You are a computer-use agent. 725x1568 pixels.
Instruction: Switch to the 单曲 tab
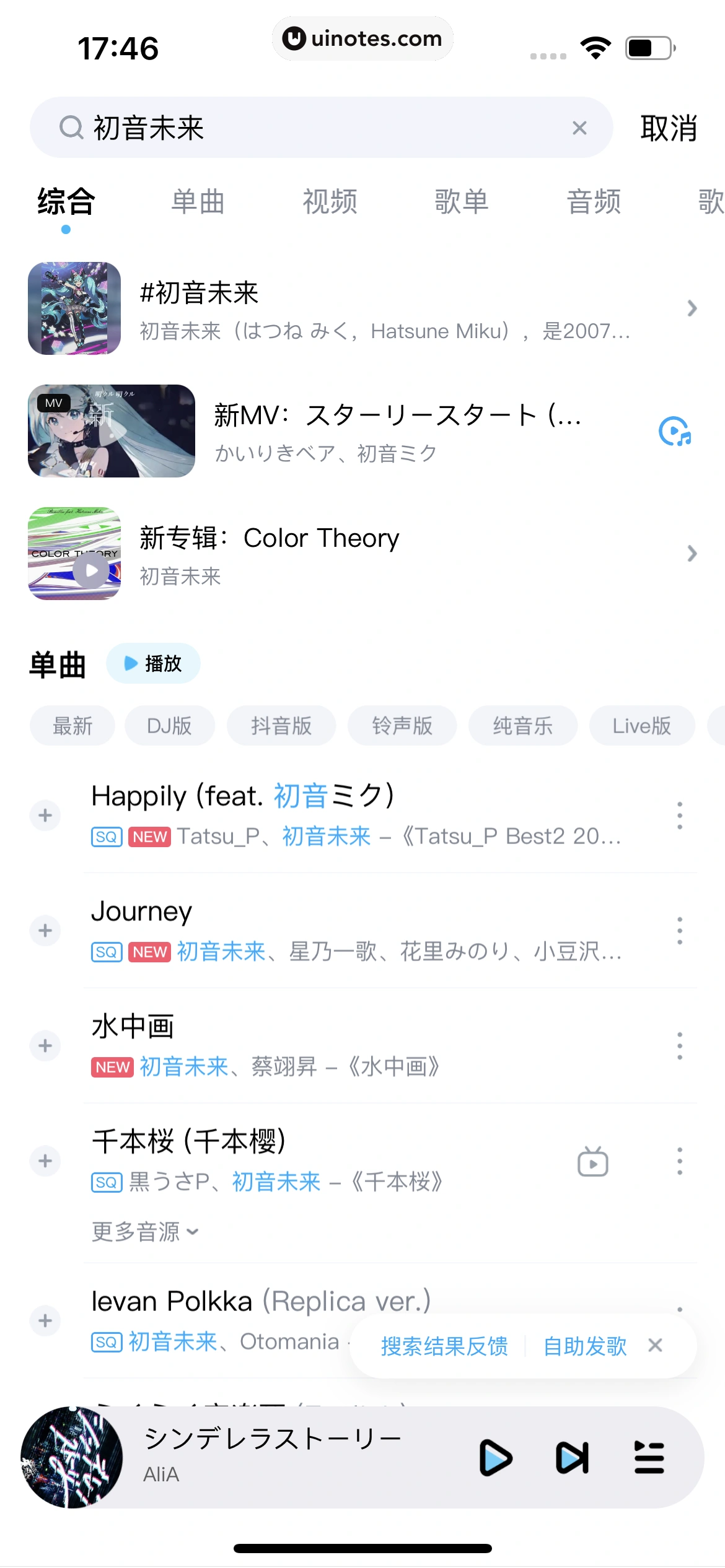point(198,202)
